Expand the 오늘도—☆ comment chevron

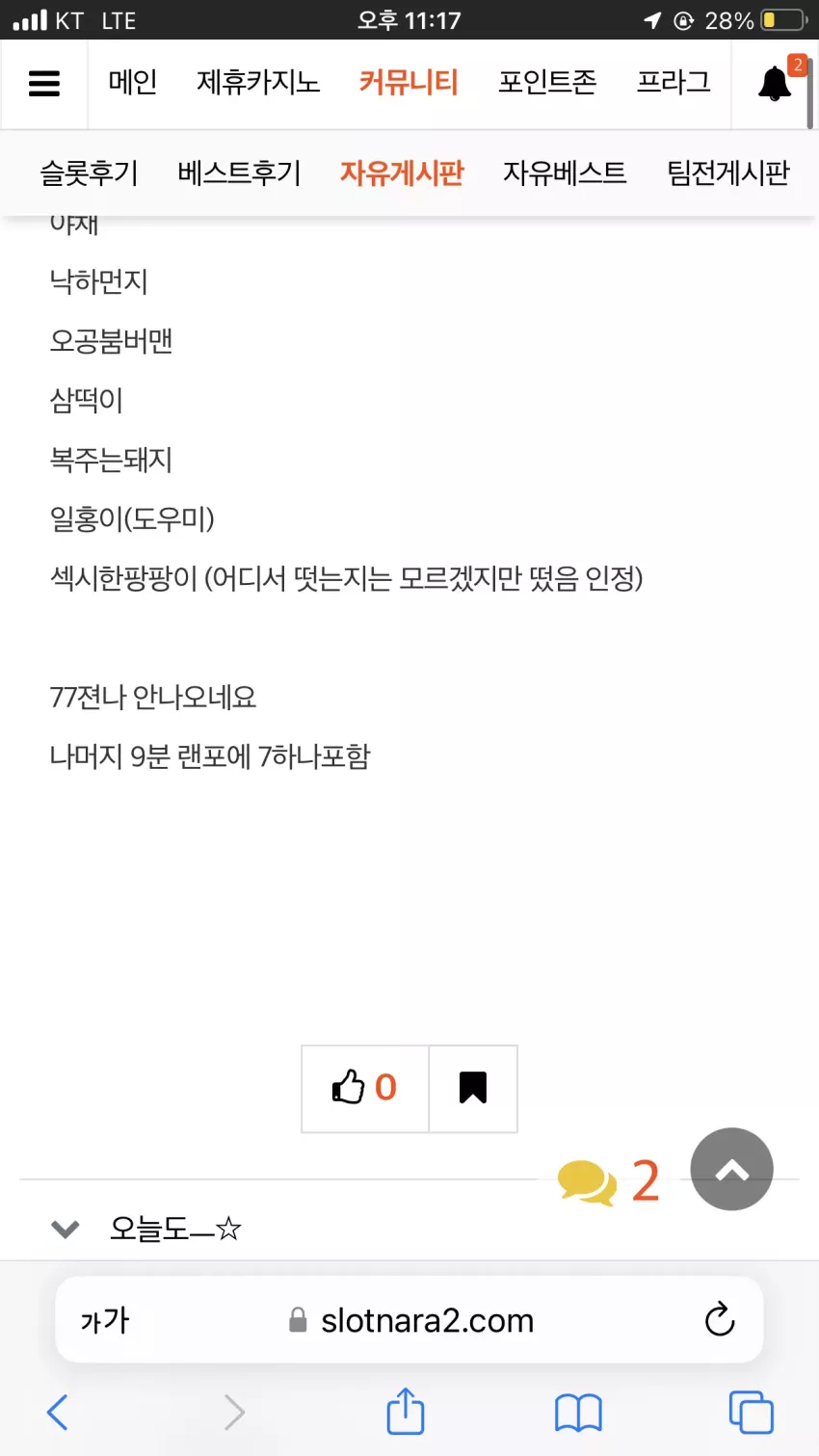(65, 1229)
